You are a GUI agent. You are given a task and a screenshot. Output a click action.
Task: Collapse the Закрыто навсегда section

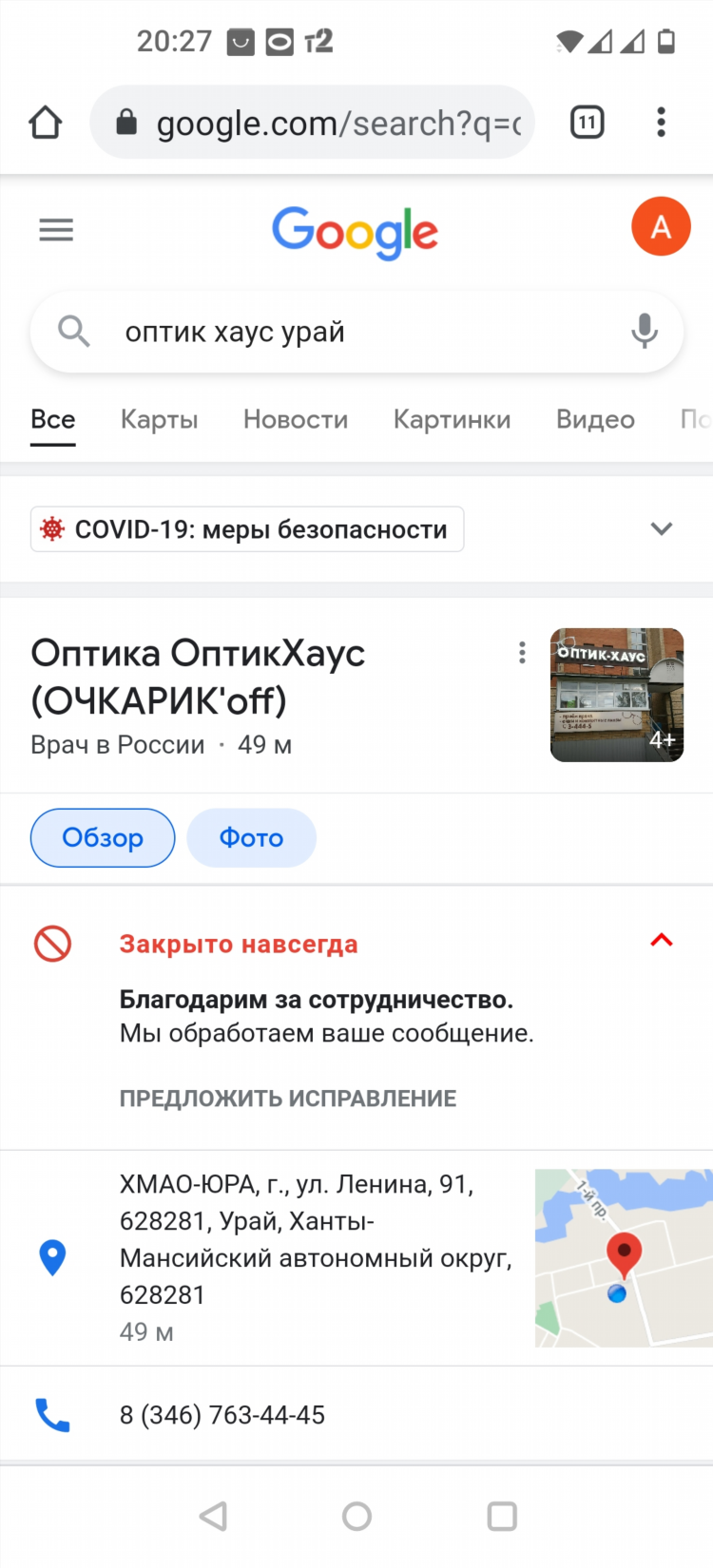[x=662, y=941]
